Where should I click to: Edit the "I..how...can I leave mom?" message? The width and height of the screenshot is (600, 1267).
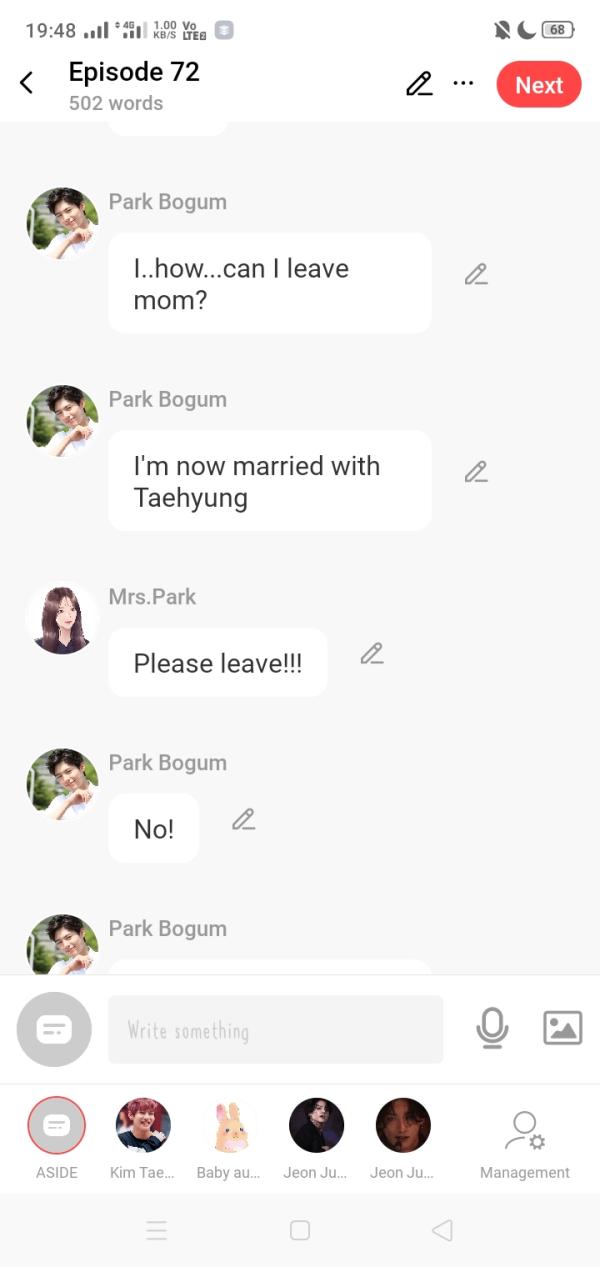(x=476, y=274)
